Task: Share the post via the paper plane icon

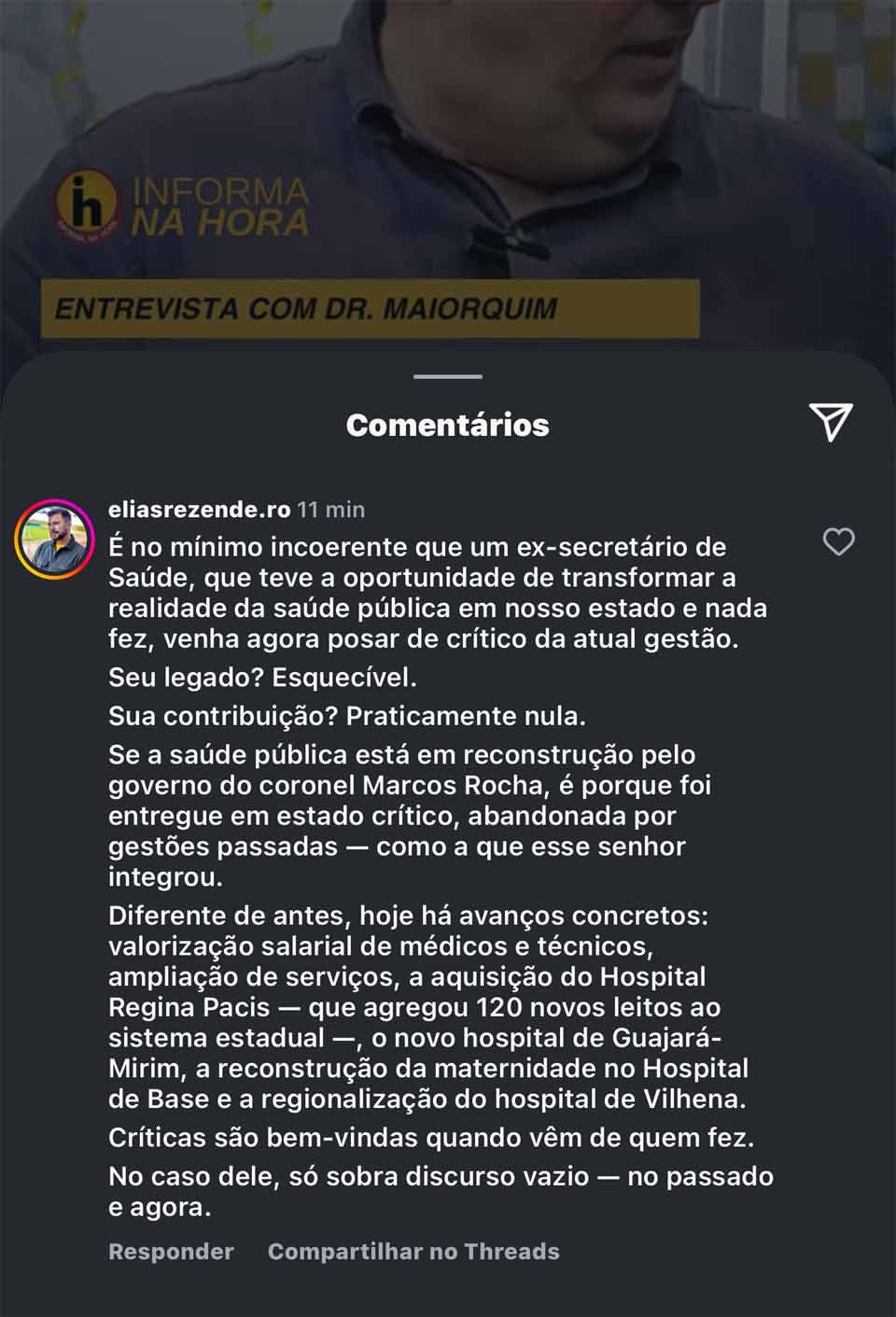Action: click(x=831, y=423)
